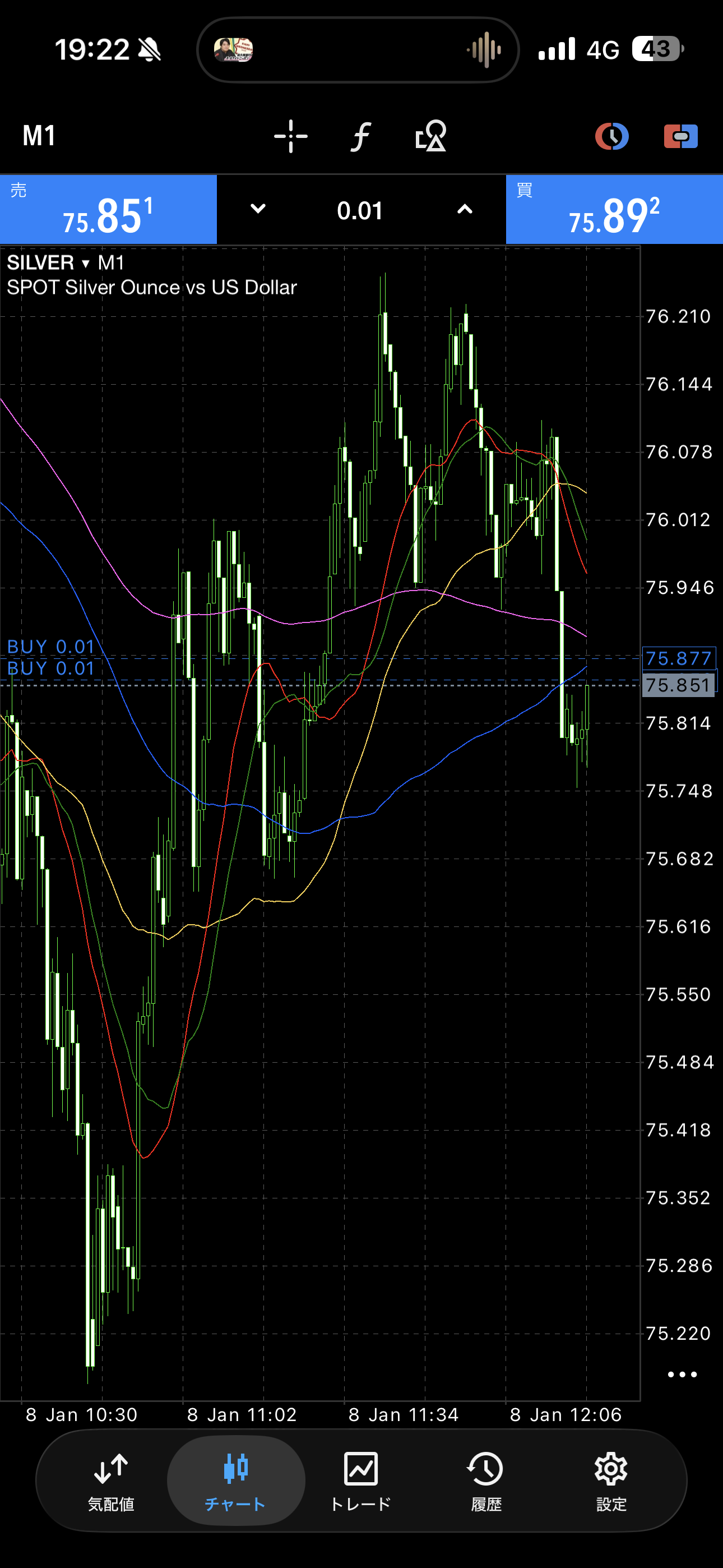Decrease the 0.01 lot volume
This screenshot has height=1568, width=723.
pyautogui.click(x=258, y=209)
